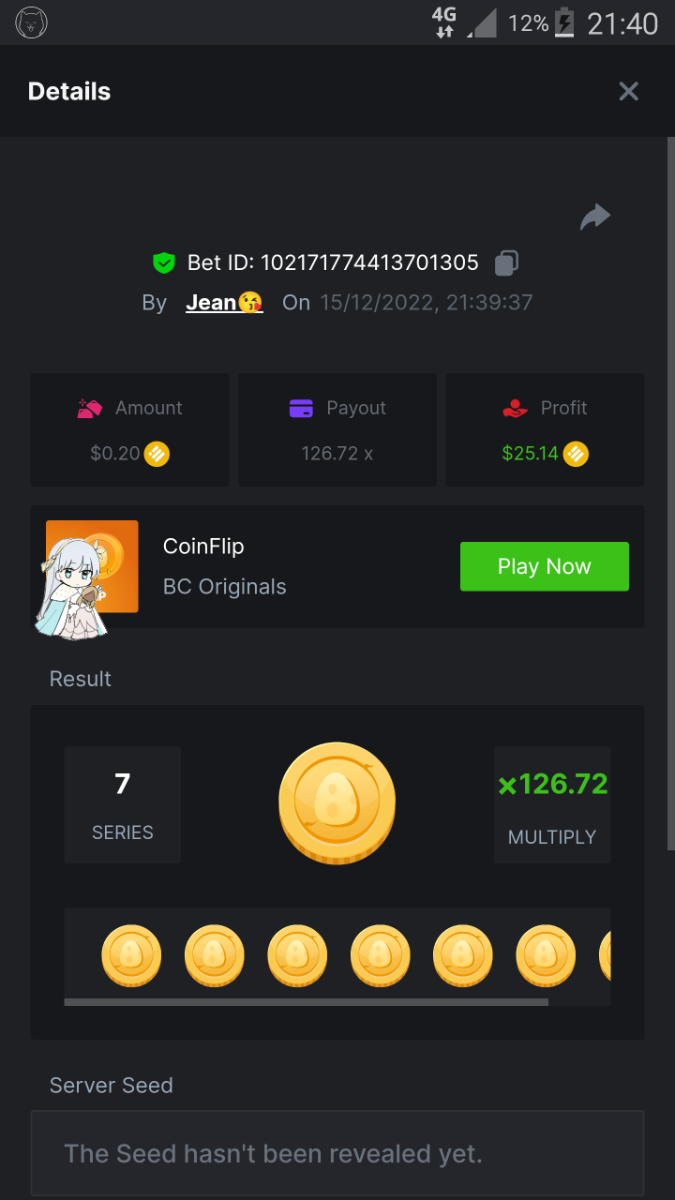Open the CoinFlip game thumbnail
This screenshot has width=675, height=1200.
(x=93, y=567)
